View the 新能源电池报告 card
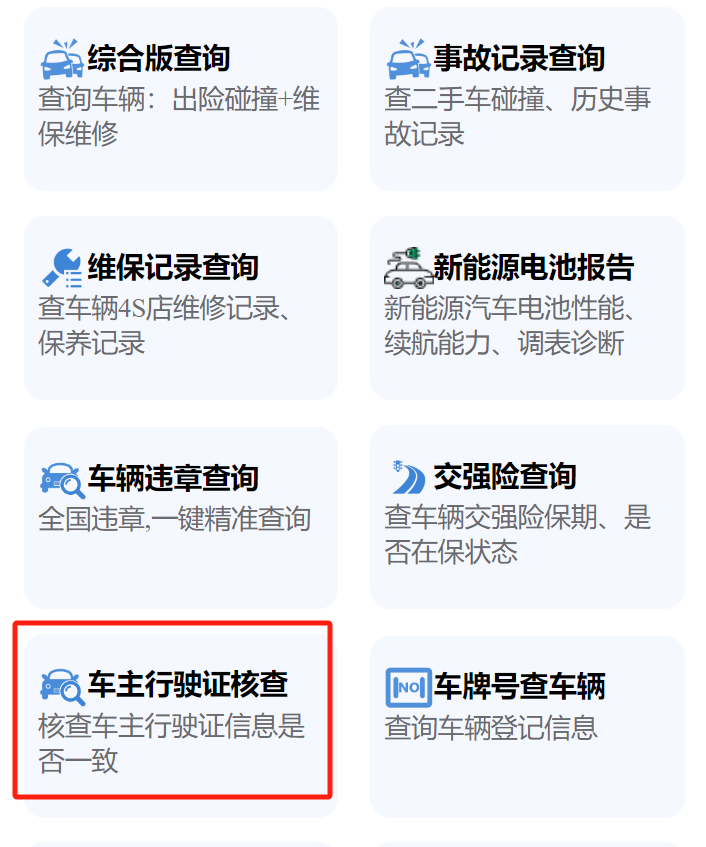Viewport: 706px width, 847px height. click(x=527, y=307)
